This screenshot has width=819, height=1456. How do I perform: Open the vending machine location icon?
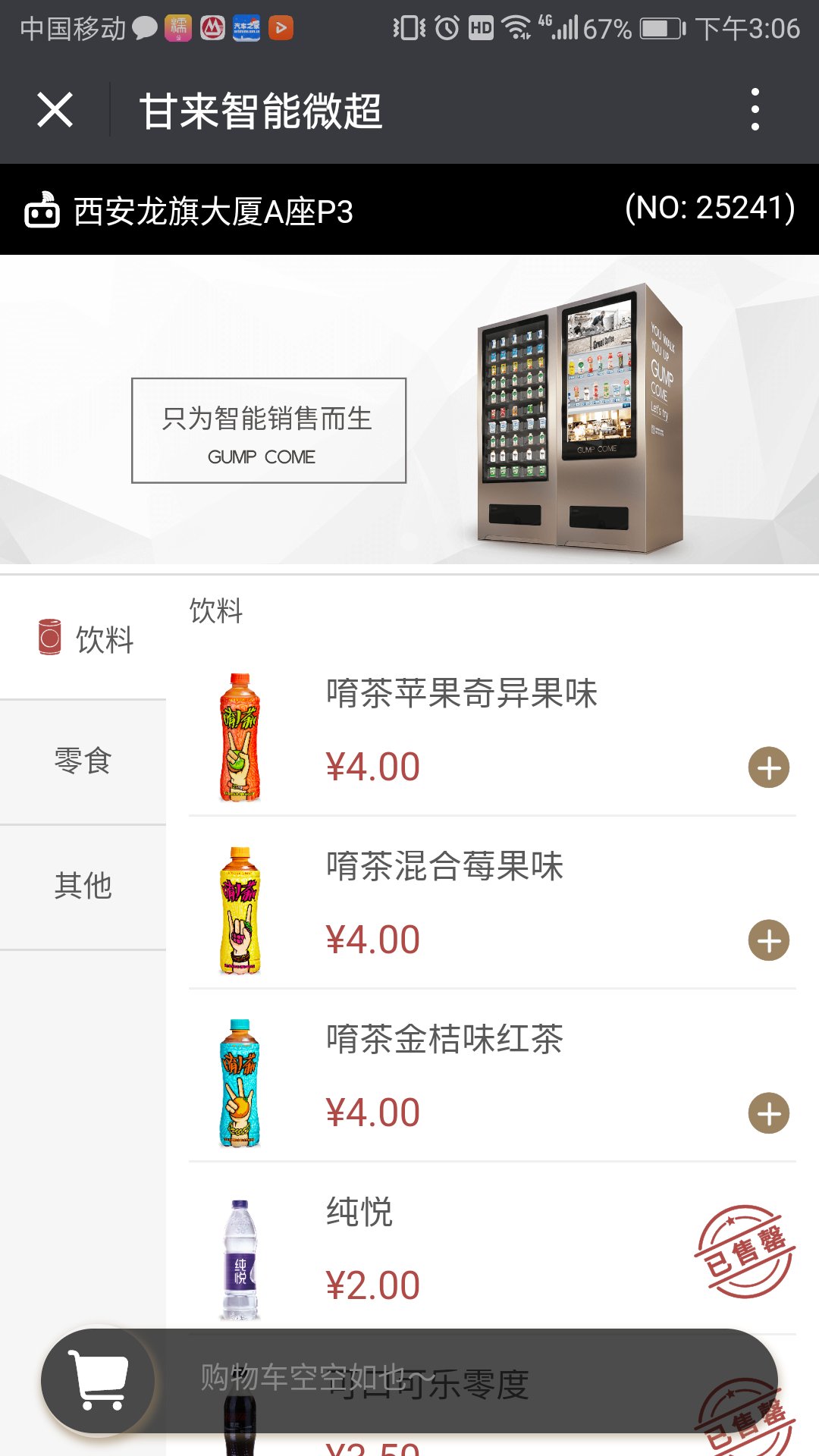point(43,212)
